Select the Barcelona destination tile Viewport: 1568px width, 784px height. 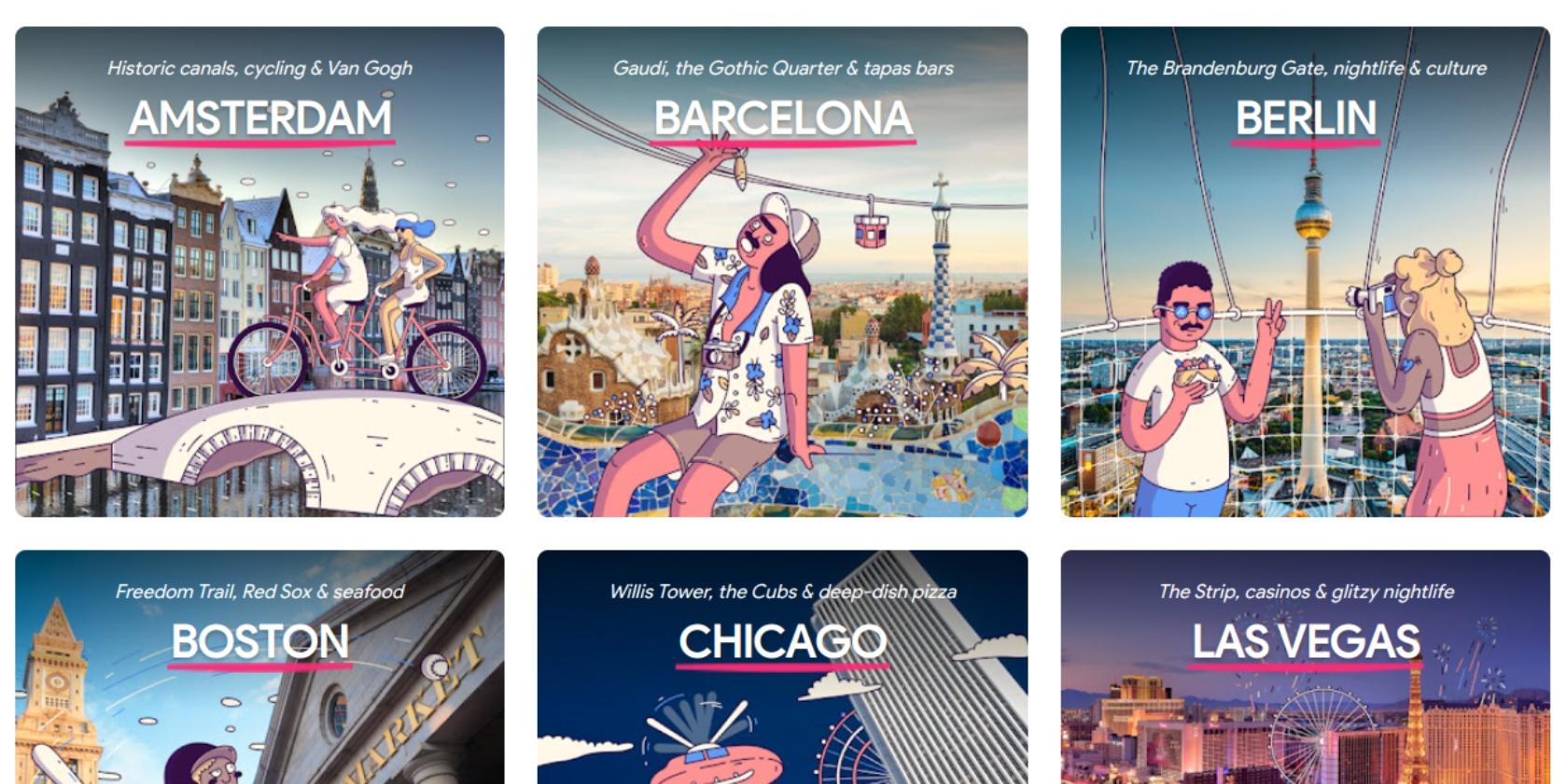[782, 271]
